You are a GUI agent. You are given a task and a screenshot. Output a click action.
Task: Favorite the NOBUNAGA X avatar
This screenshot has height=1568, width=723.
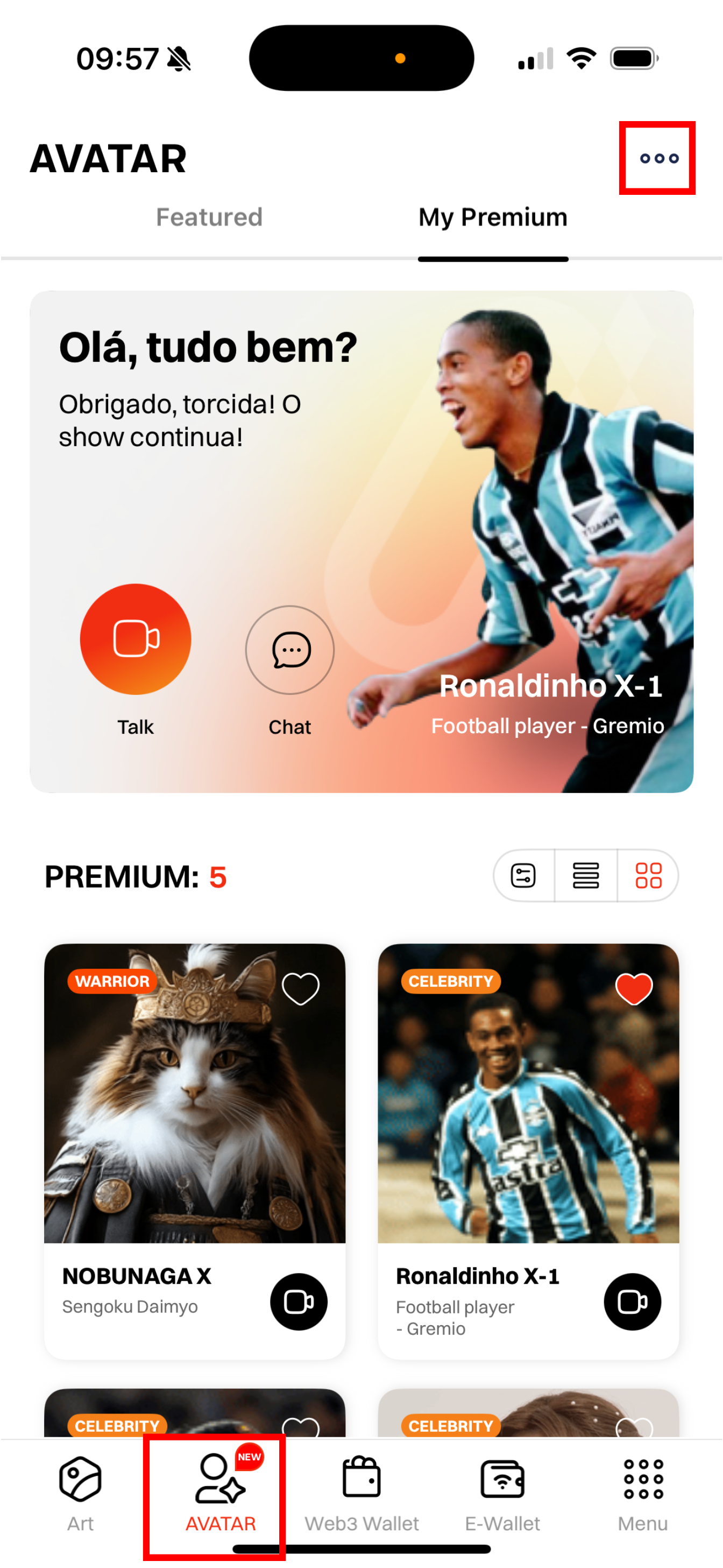(x=300, y=987)
